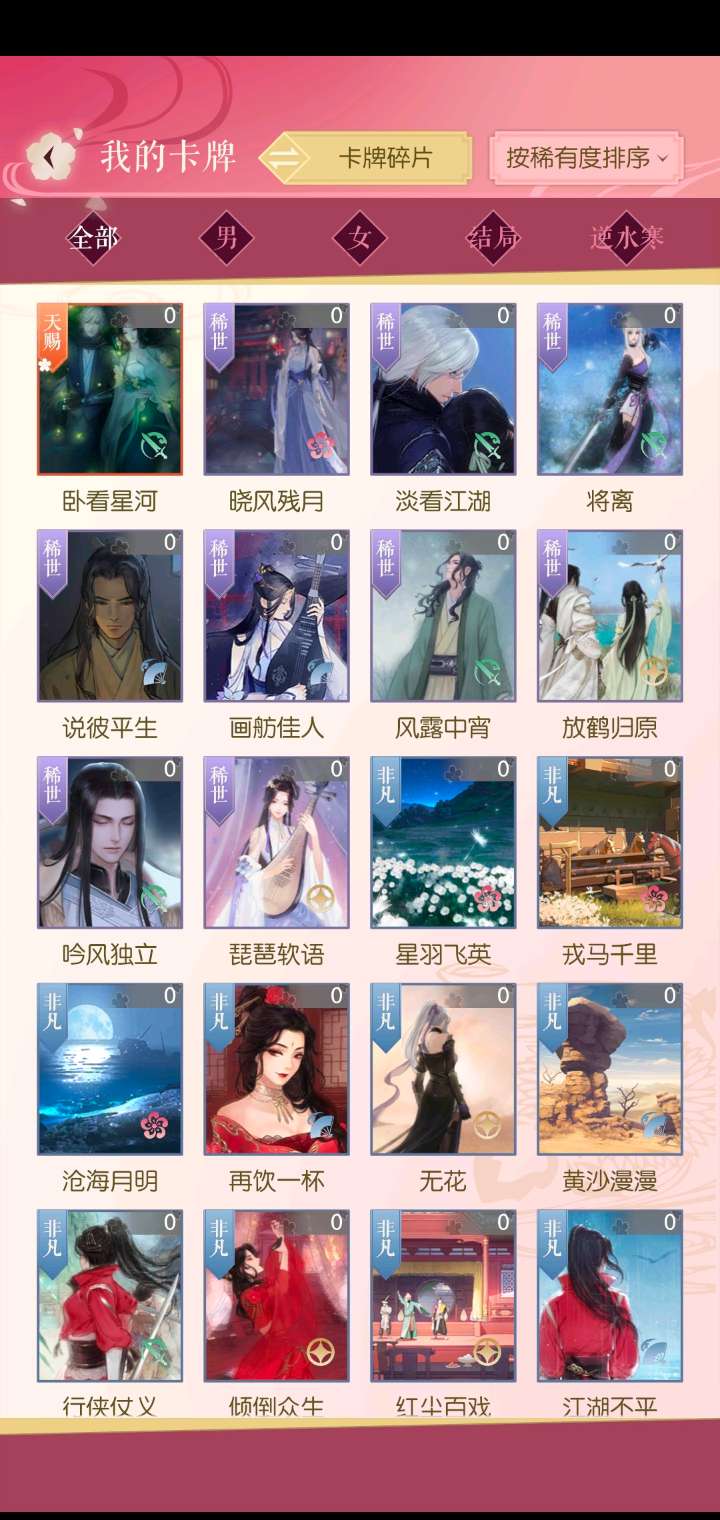Image resolution: width=720 pixels, height=1520 pixels.
Task: Tap the 放鹤归原 card
Action: click(x=610, y=616)
